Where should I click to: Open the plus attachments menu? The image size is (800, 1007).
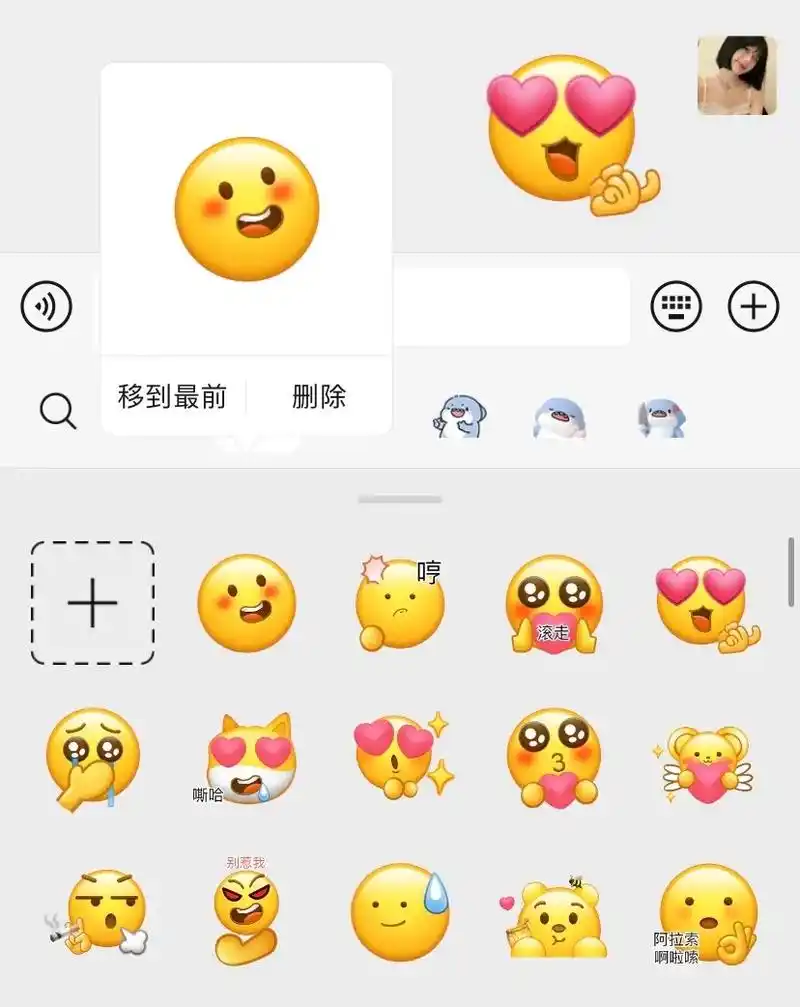pyautogui.click(x=753, y=307)
